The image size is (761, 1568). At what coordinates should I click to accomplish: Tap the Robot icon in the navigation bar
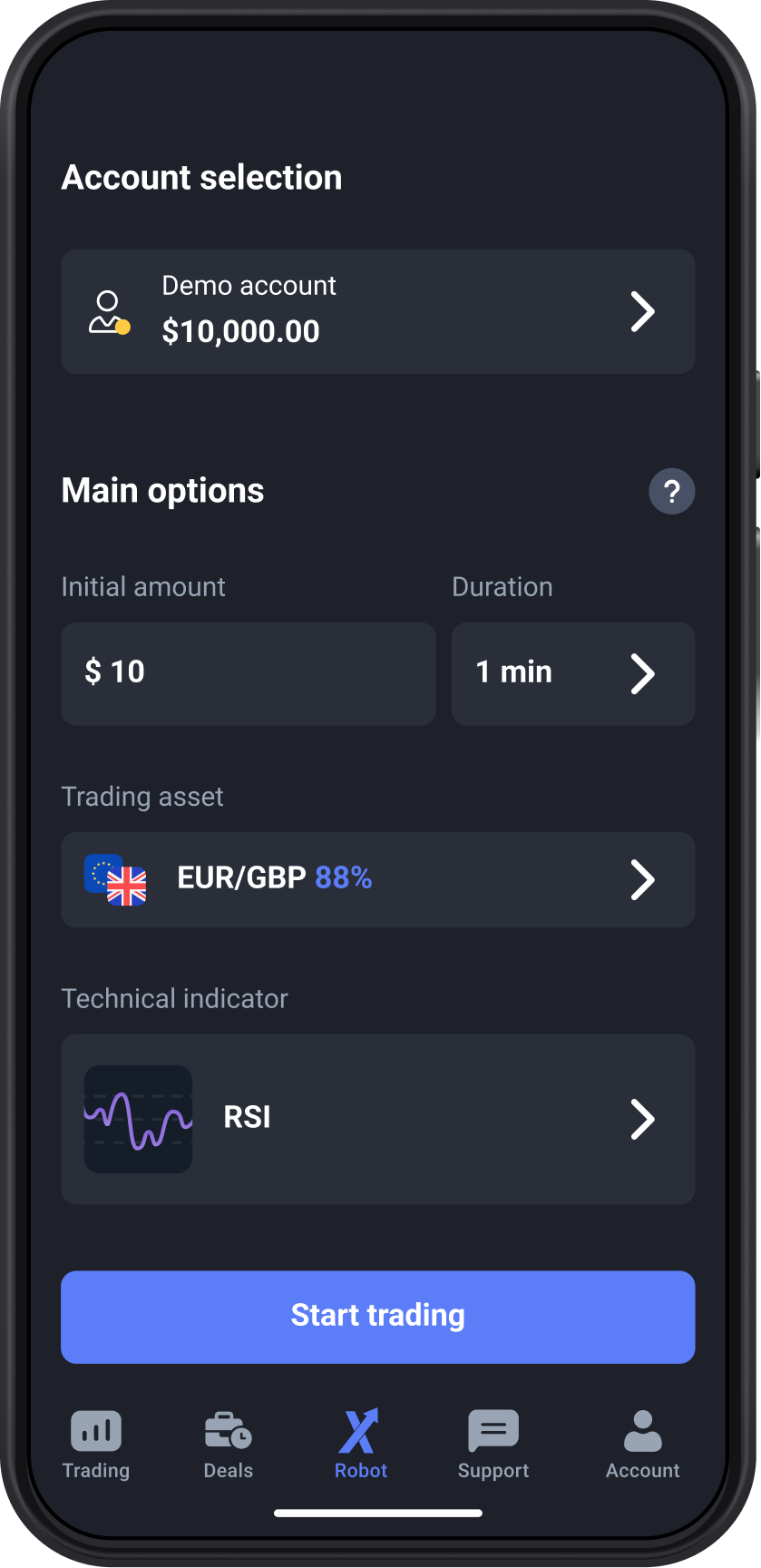click(360, 1428)
